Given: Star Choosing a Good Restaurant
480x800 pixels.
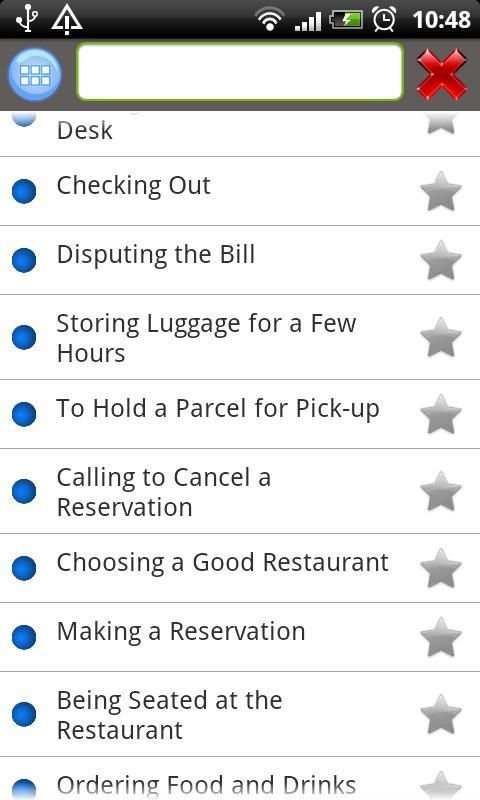Looking at the screenshot, I should pos(441,568).
